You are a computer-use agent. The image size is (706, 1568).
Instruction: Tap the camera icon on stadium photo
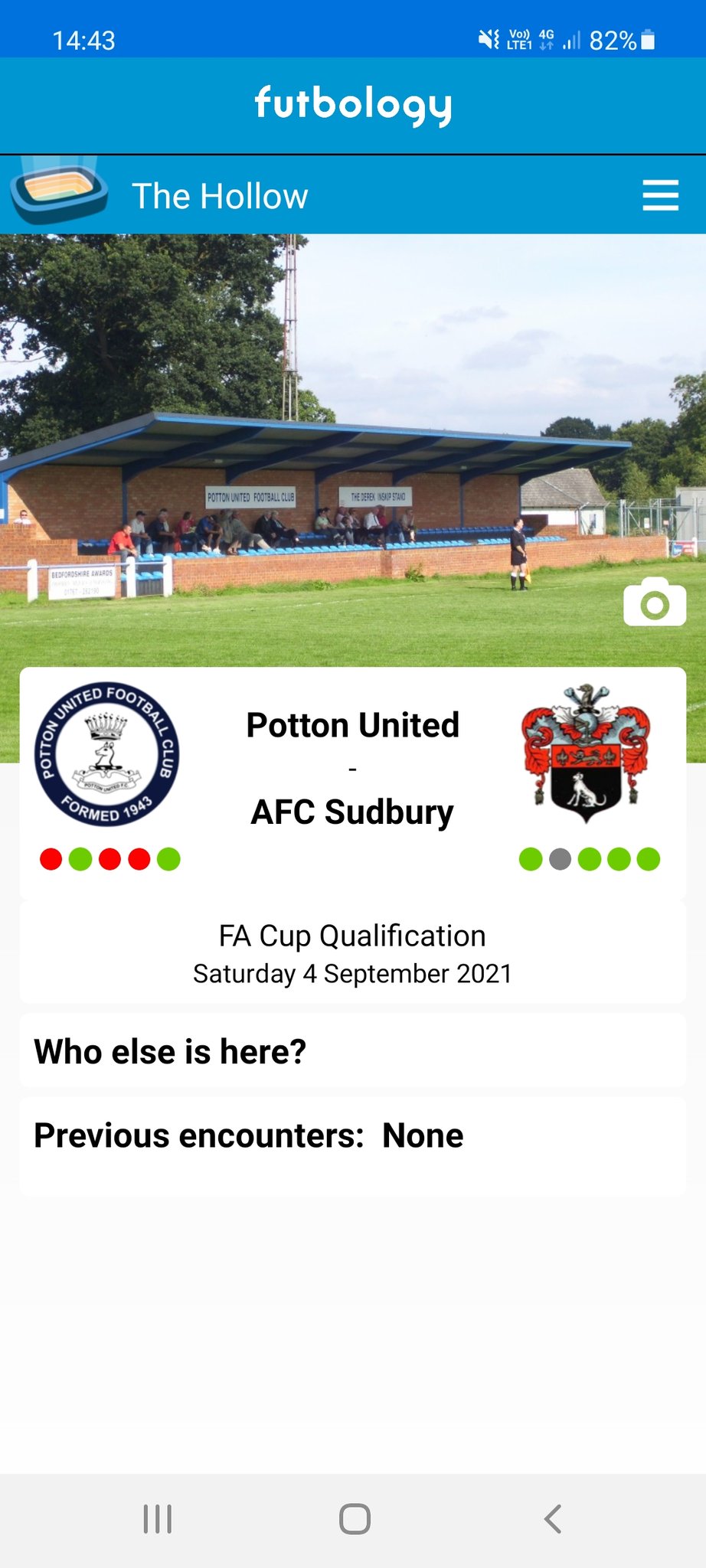coord(655,603)
